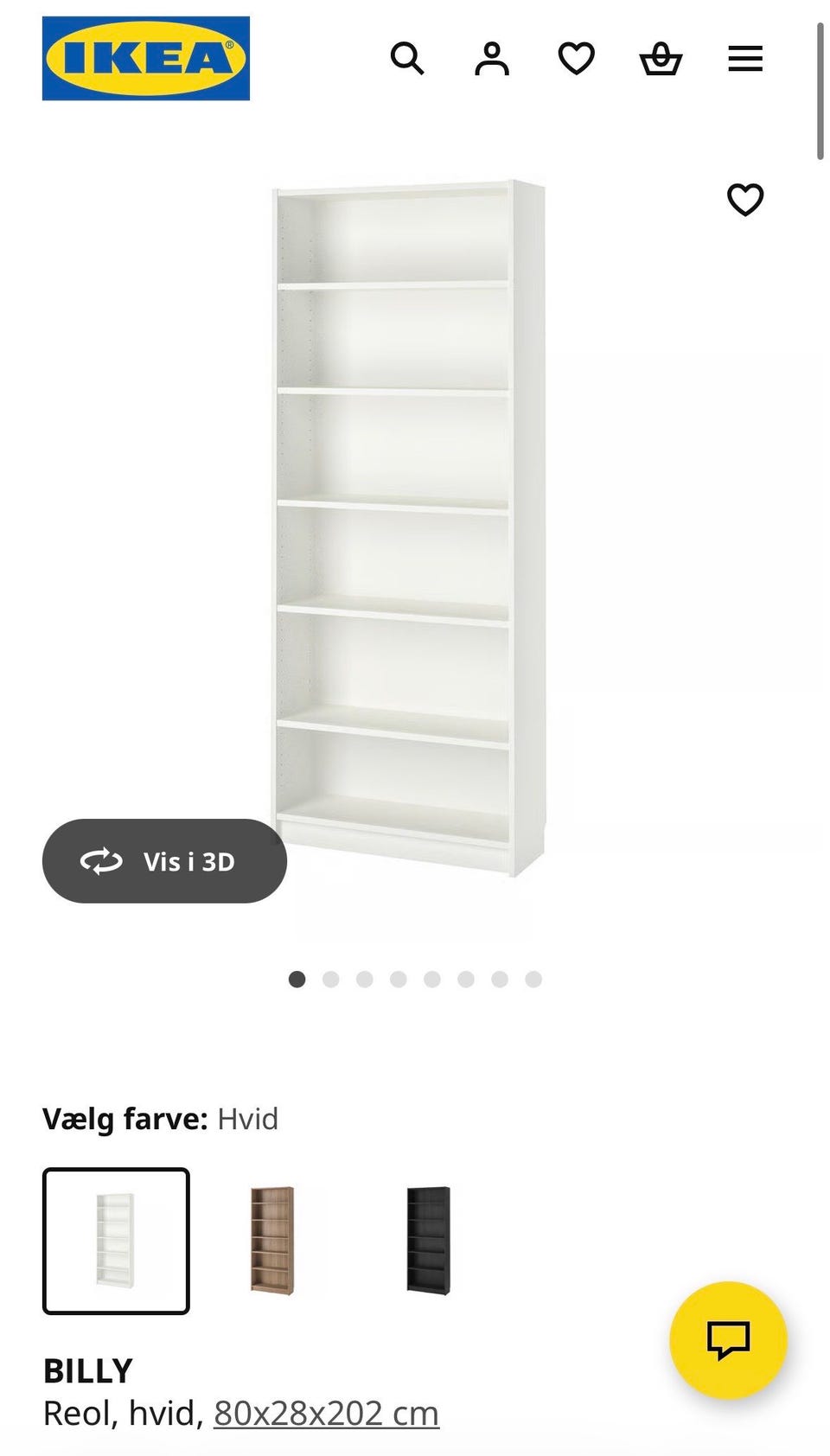Jump to the first carousel image dot
The width and height of the screenshot is (830, 1456).
(297, 979)
